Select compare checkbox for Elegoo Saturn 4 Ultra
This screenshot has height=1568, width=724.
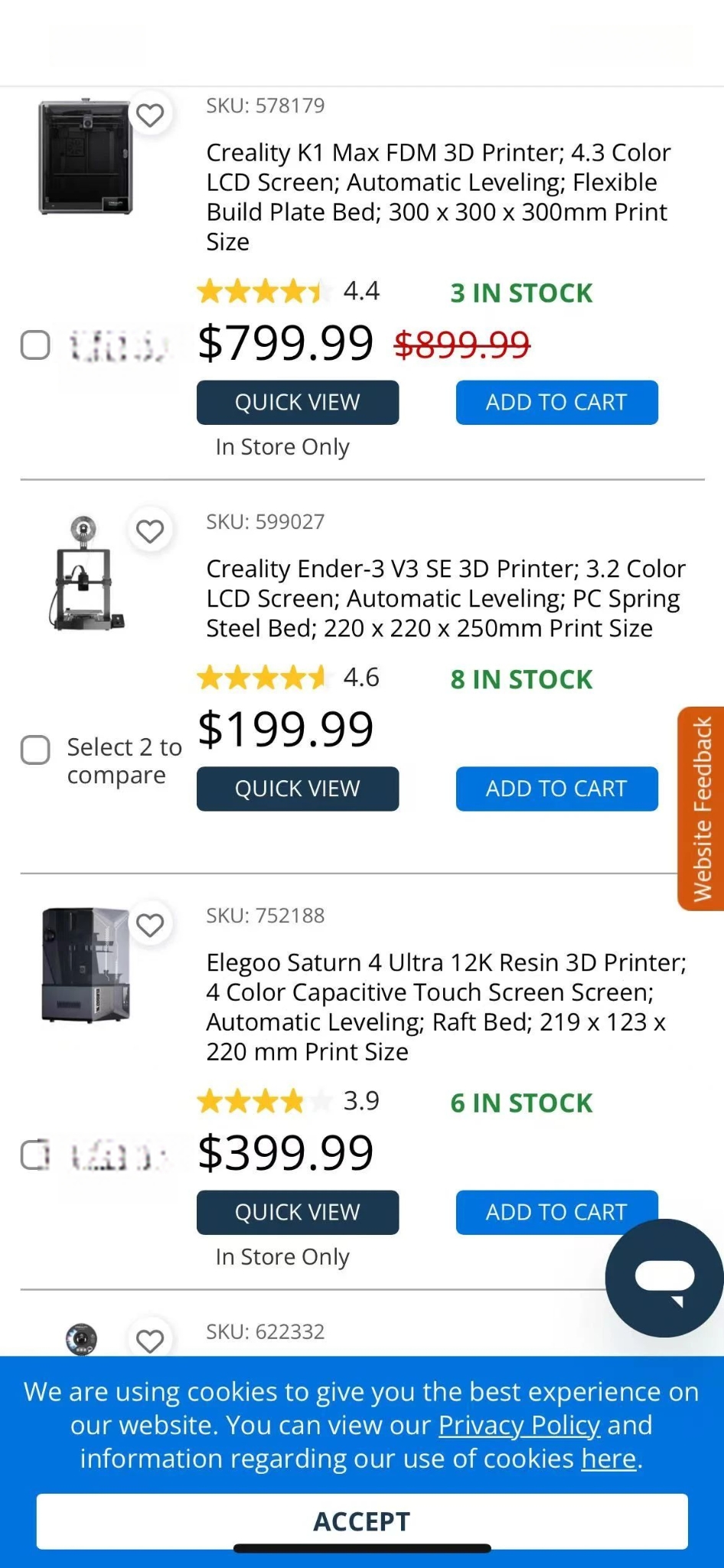pos(35,1155)
